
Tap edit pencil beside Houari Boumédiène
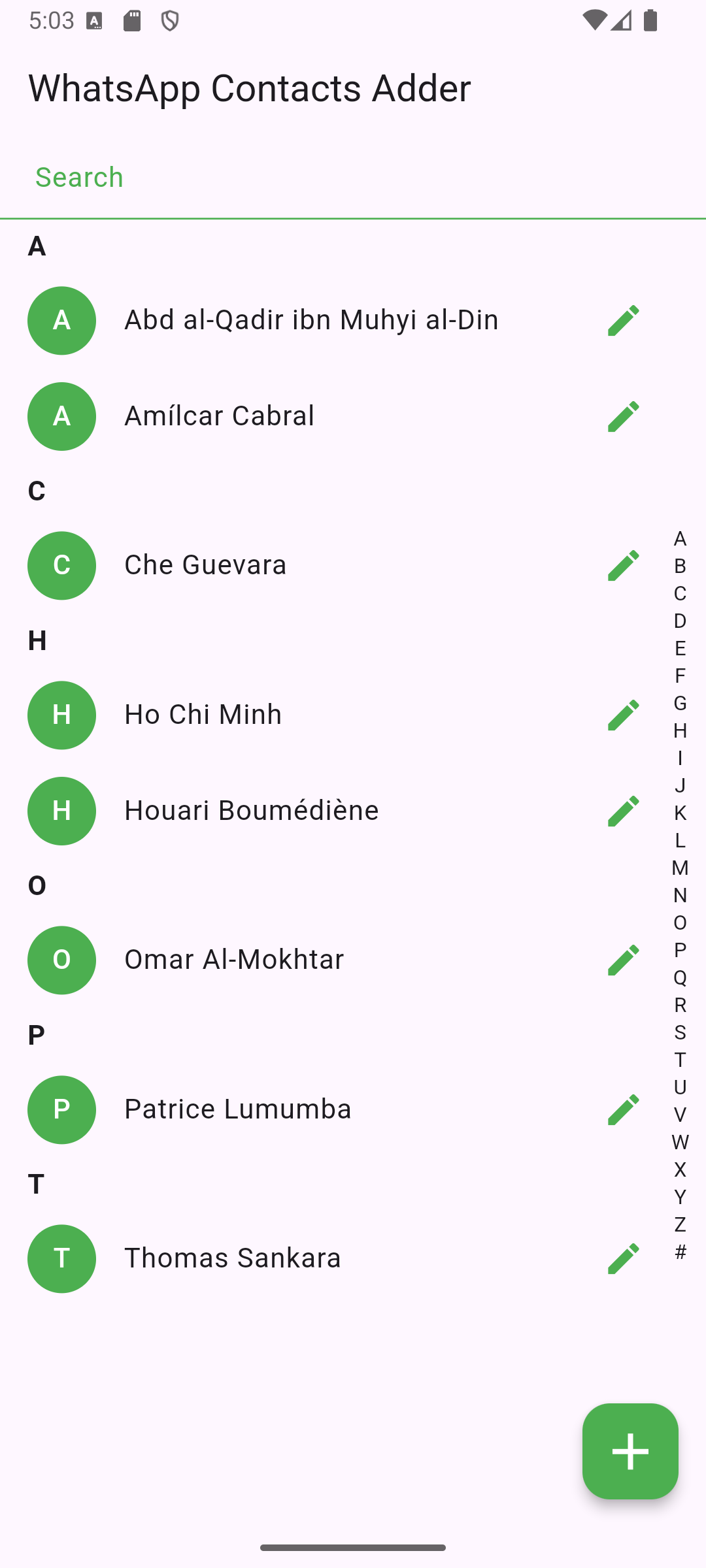pos(623,811)
